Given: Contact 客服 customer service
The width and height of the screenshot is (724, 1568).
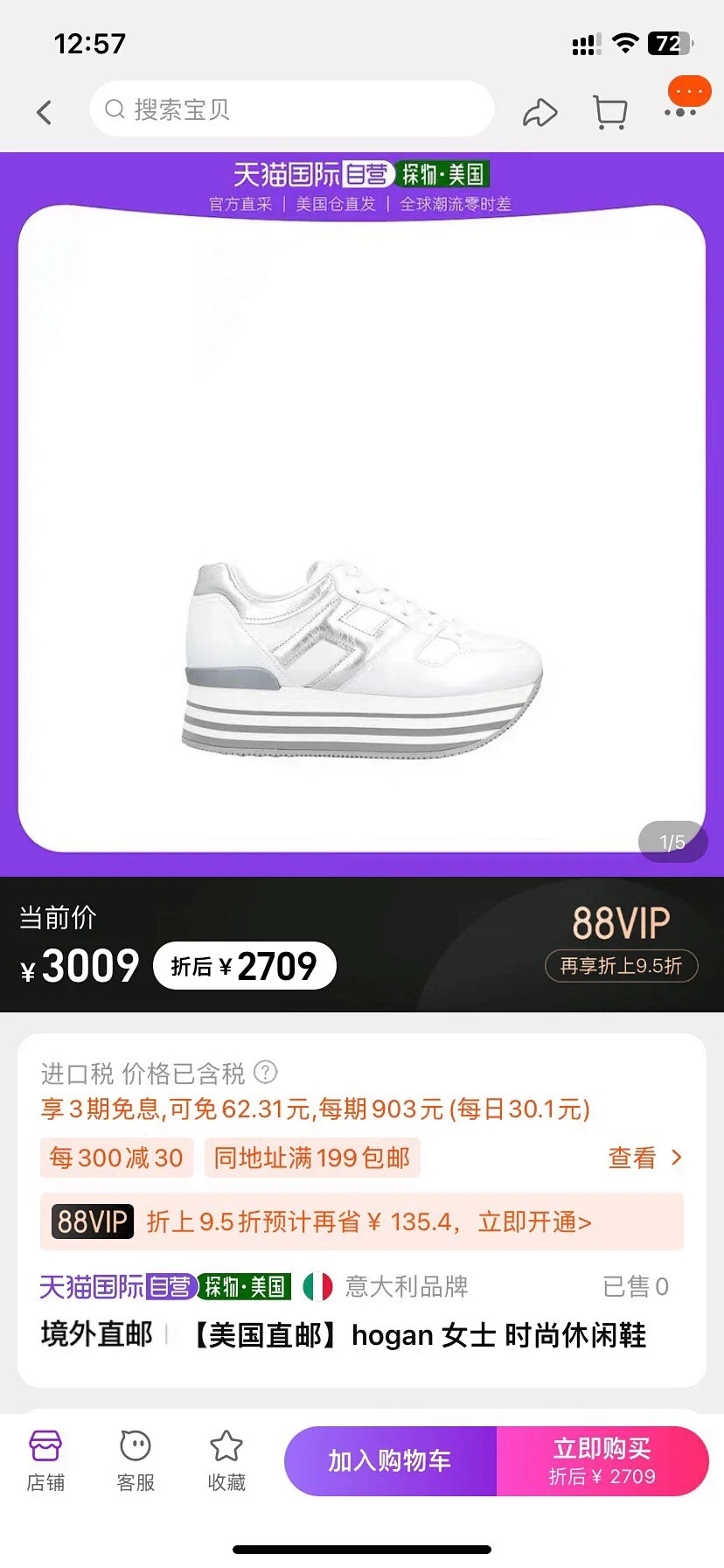Looking at the screenshot, I should 136,1459.
